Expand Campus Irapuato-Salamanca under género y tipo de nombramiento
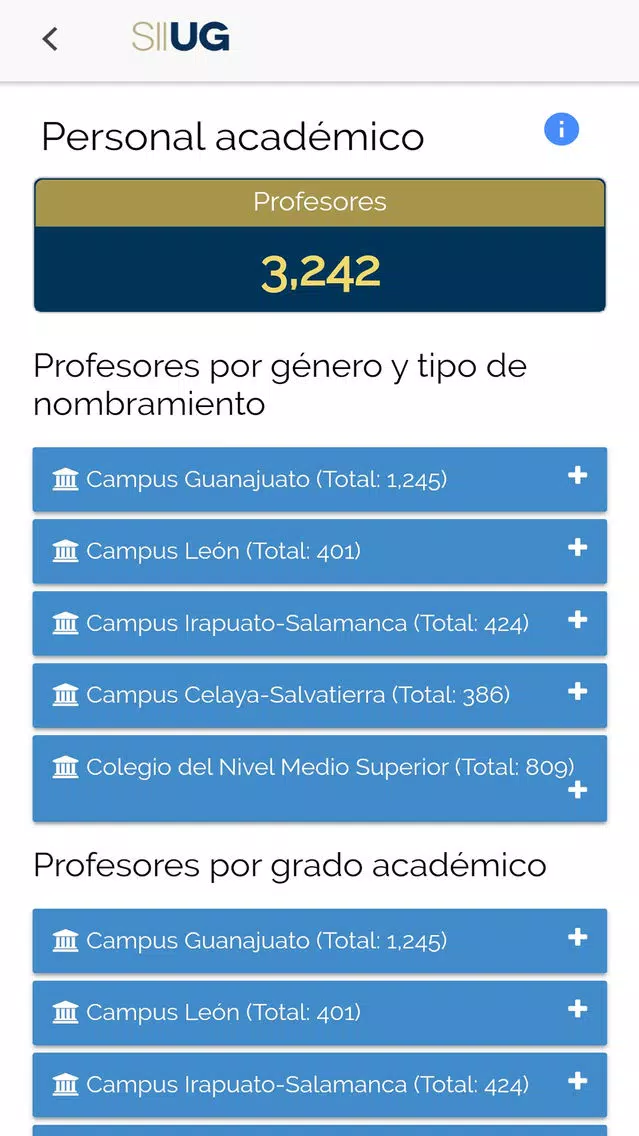Viewport: 639px width, 1136px height. pyautogui.click(x=320, y=623)
